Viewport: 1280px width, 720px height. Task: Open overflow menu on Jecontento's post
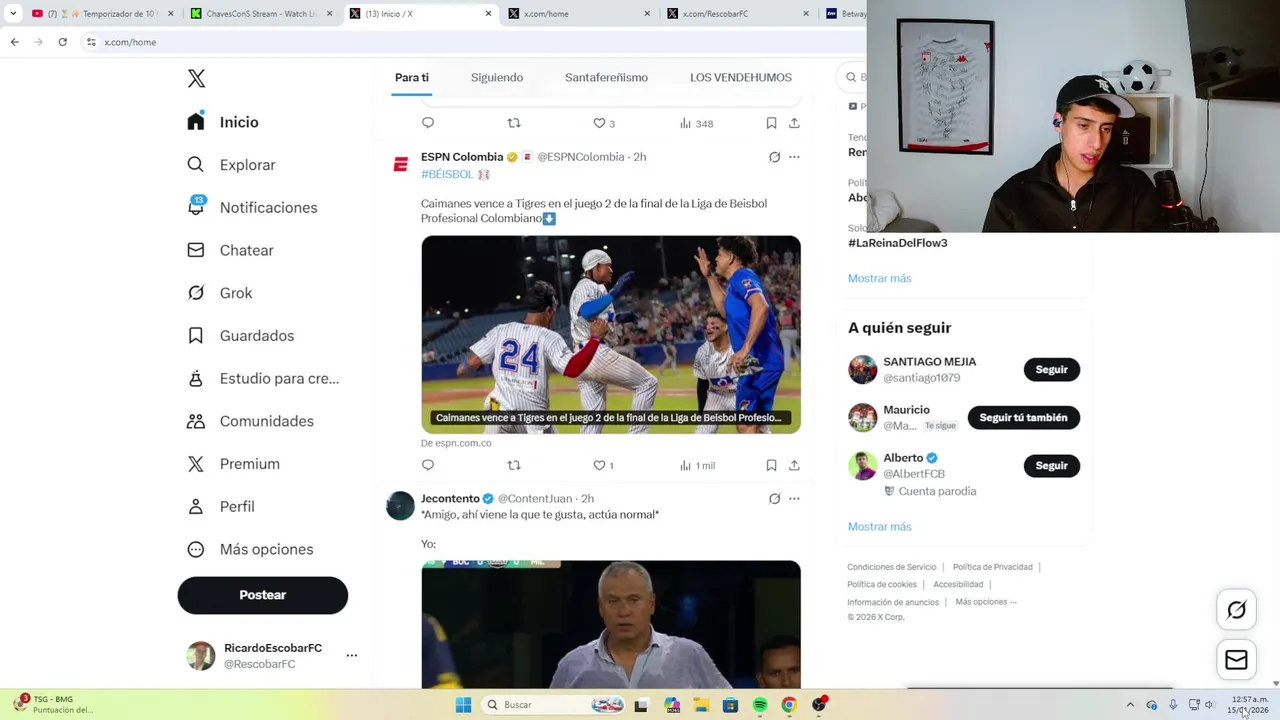(794, 498)
